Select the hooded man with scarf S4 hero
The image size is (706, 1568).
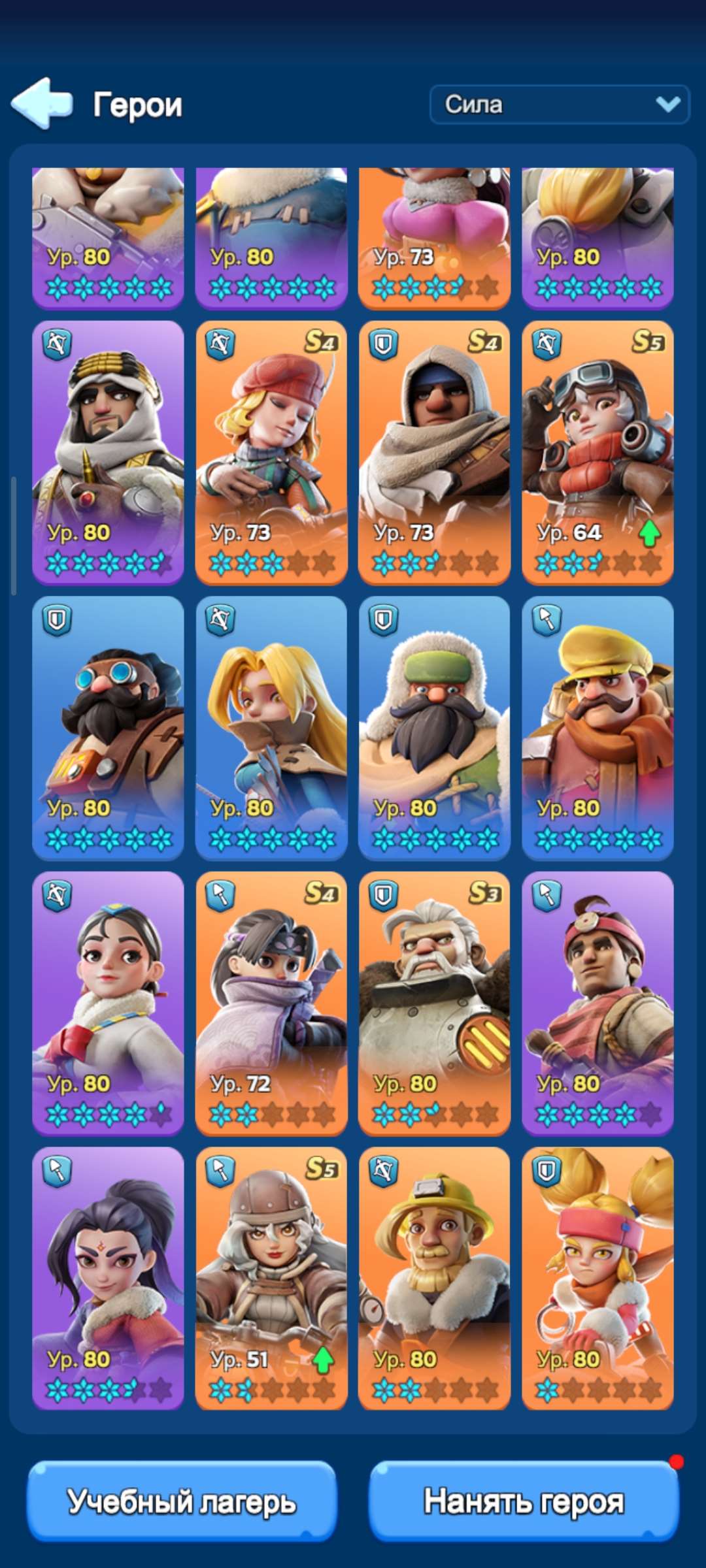434,452
